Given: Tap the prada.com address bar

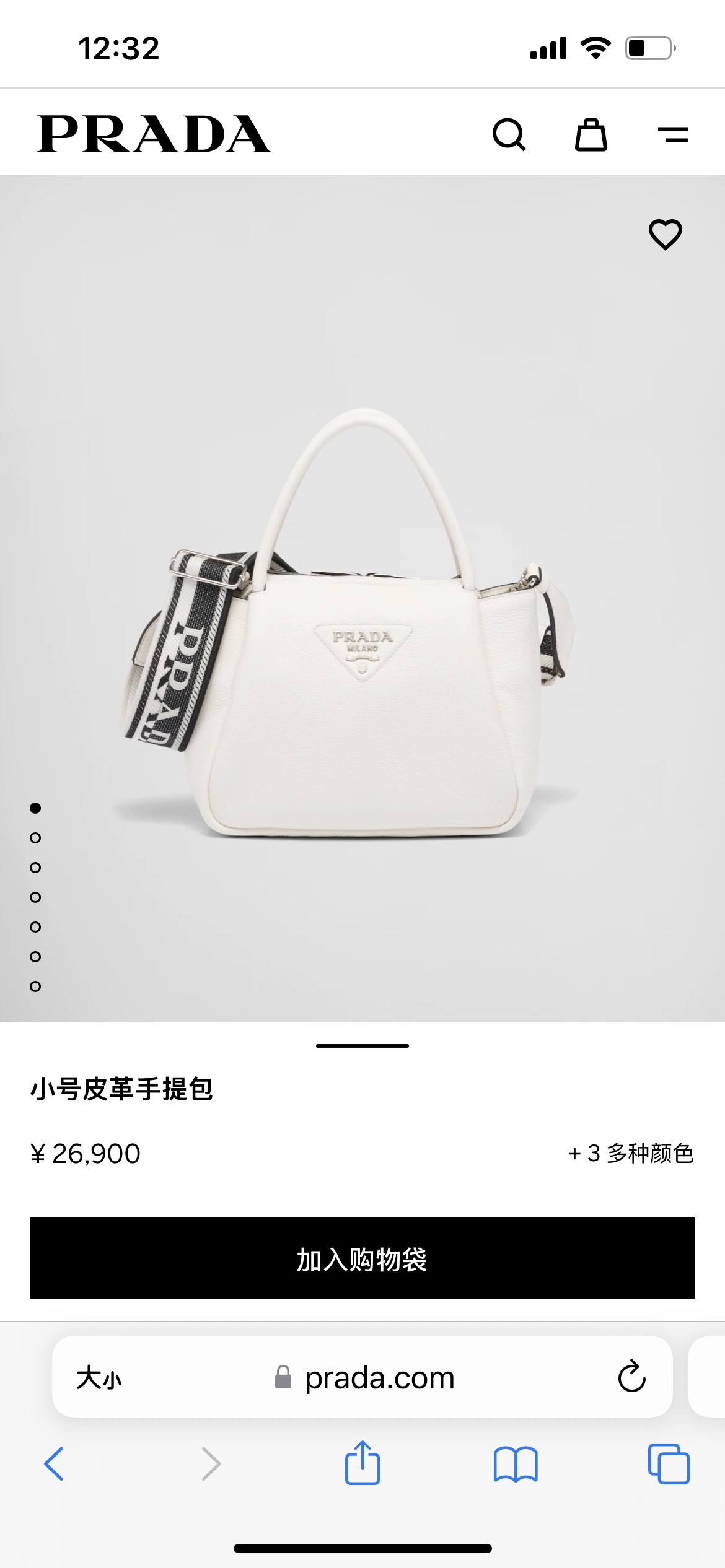Looking at the screenshot, I should tap(379, 1378).
